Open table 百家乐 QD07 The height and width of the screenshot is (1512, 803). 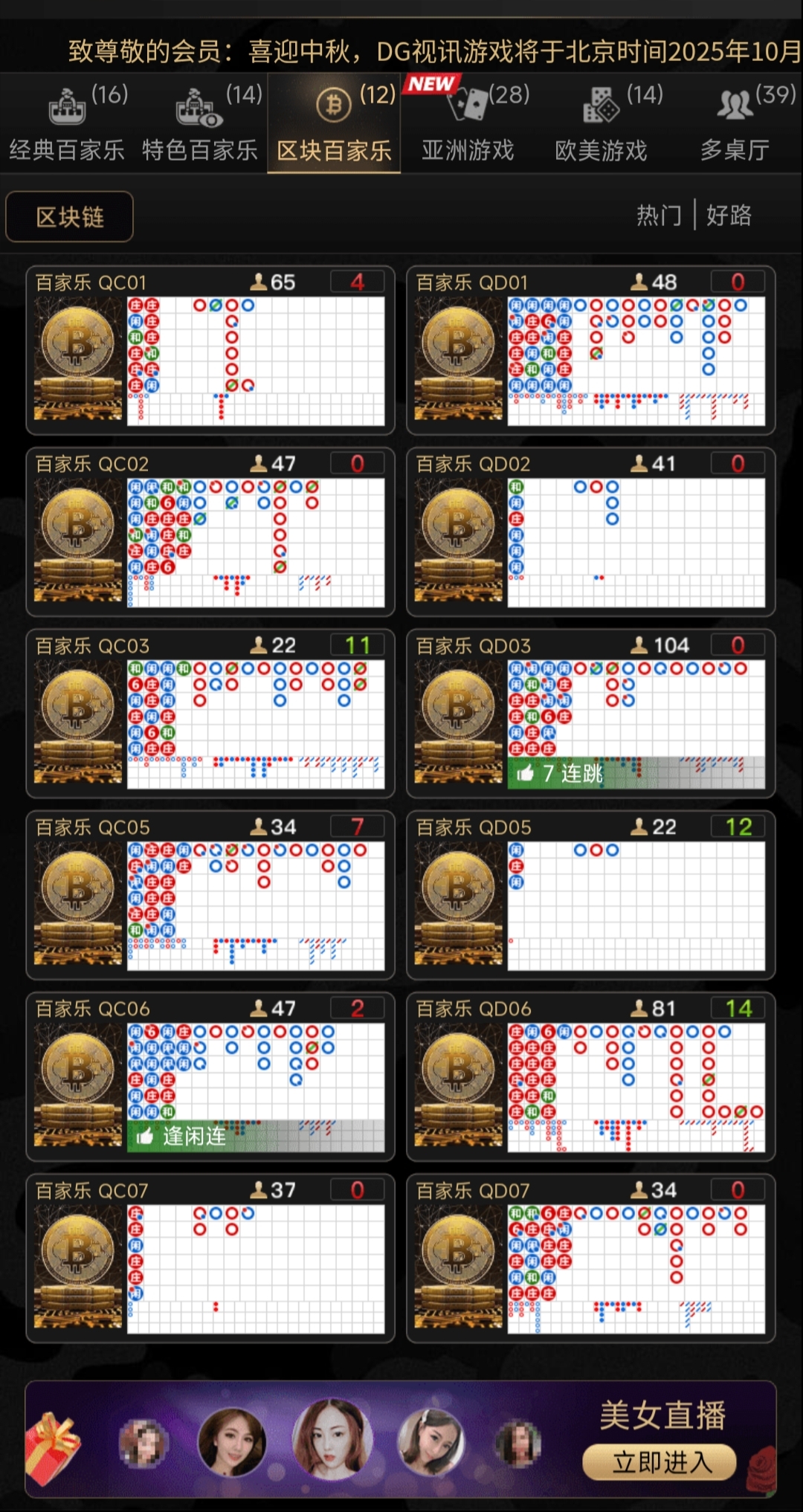pyautogui.click(x=591, y=1259)
